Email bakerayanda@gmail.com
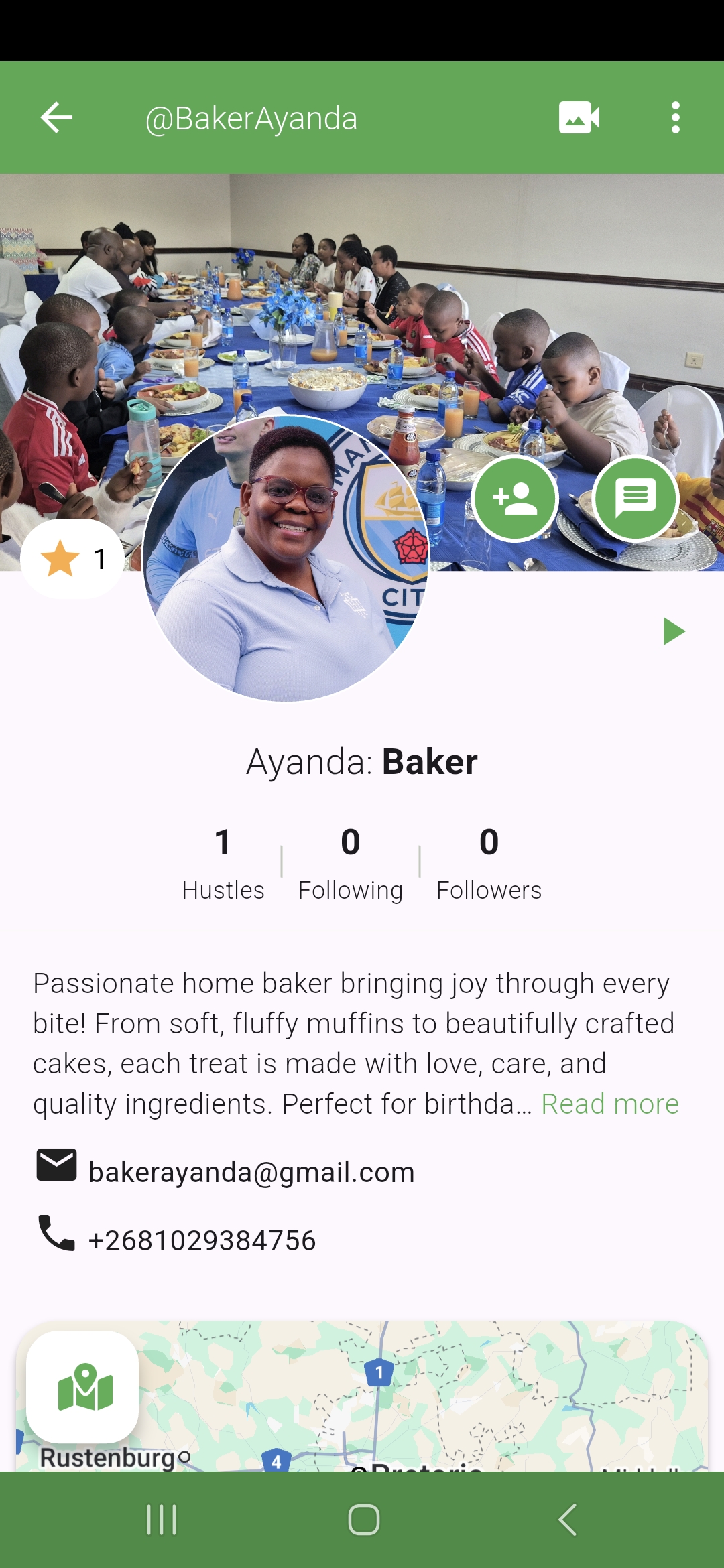This screenshot has width=724, height=1568. pos(251,1172)
